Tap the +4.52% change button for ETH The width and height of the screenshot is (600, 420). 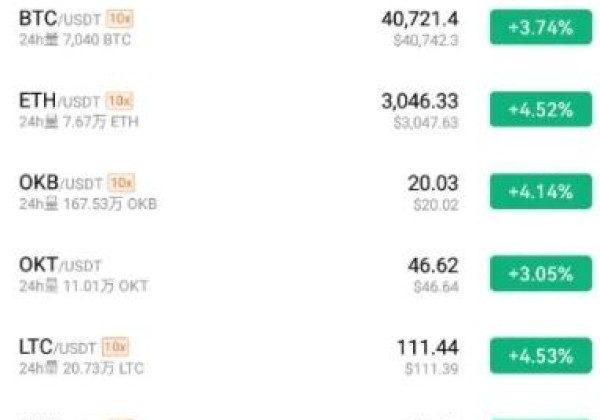click(541, 110)
